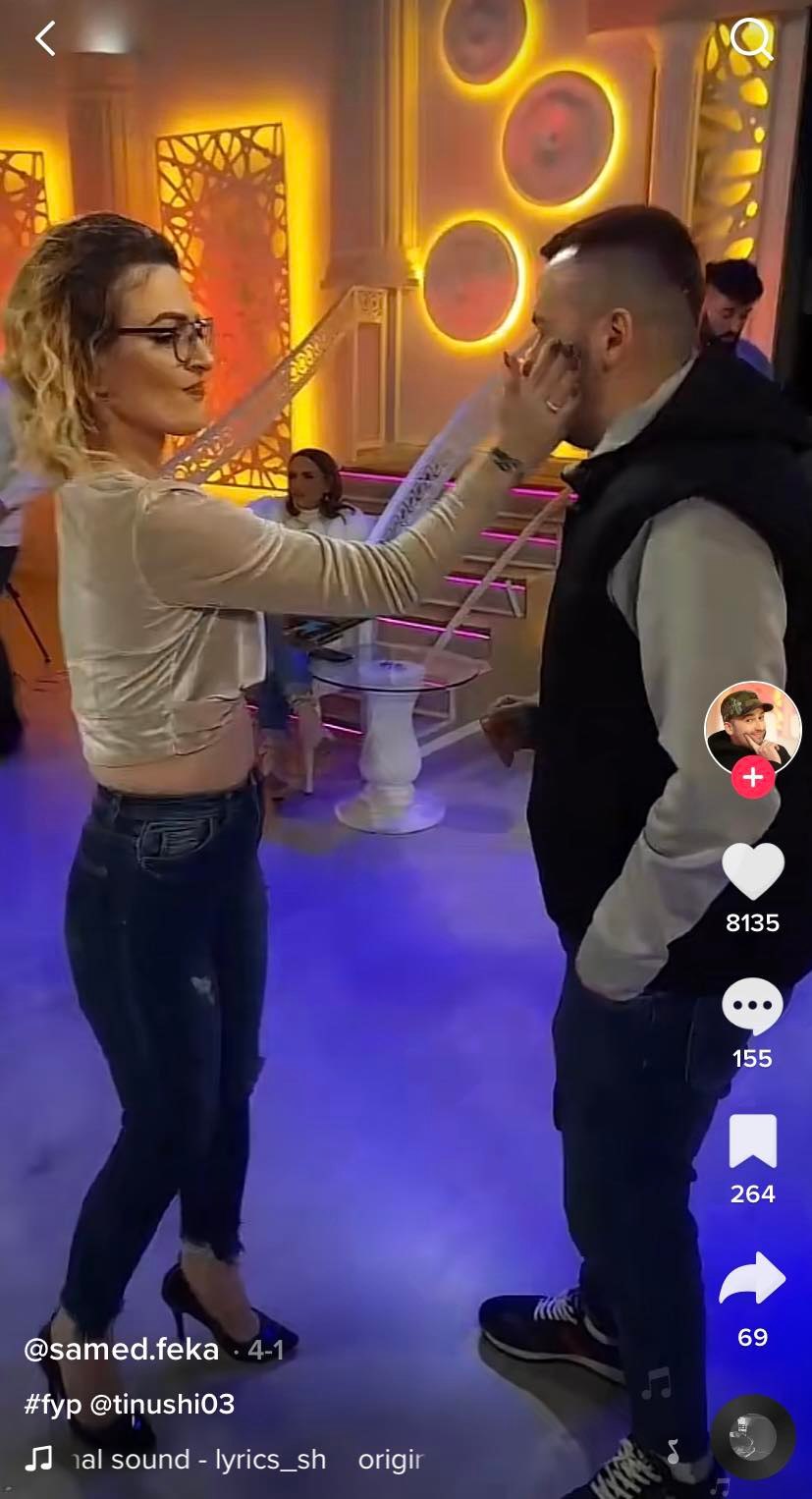The image size is (812, 1499).
Task: Open the mentioned profile @tinushi03
Action: pyautogui.click(x=163, y=1405)
